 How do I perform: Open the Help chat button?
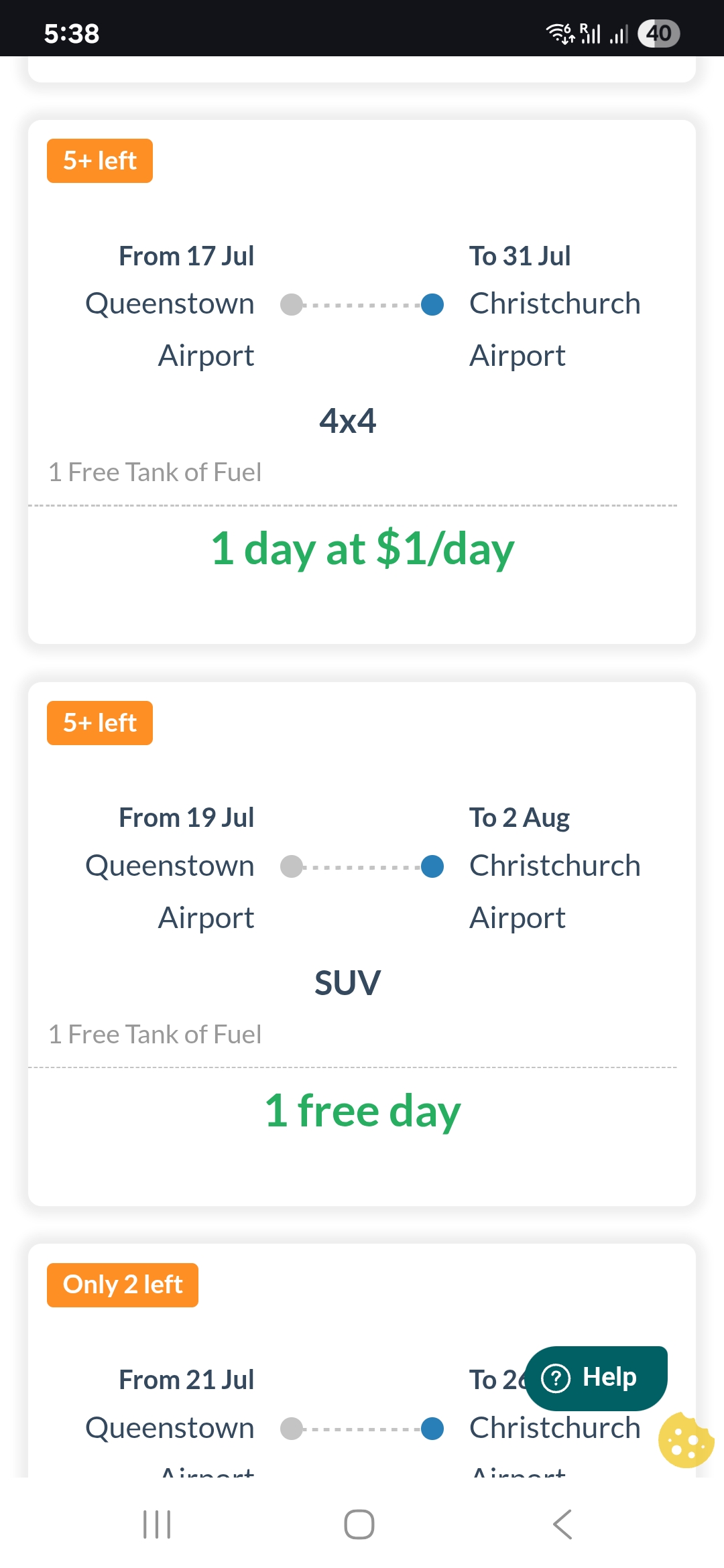[x=596, y=1378]
